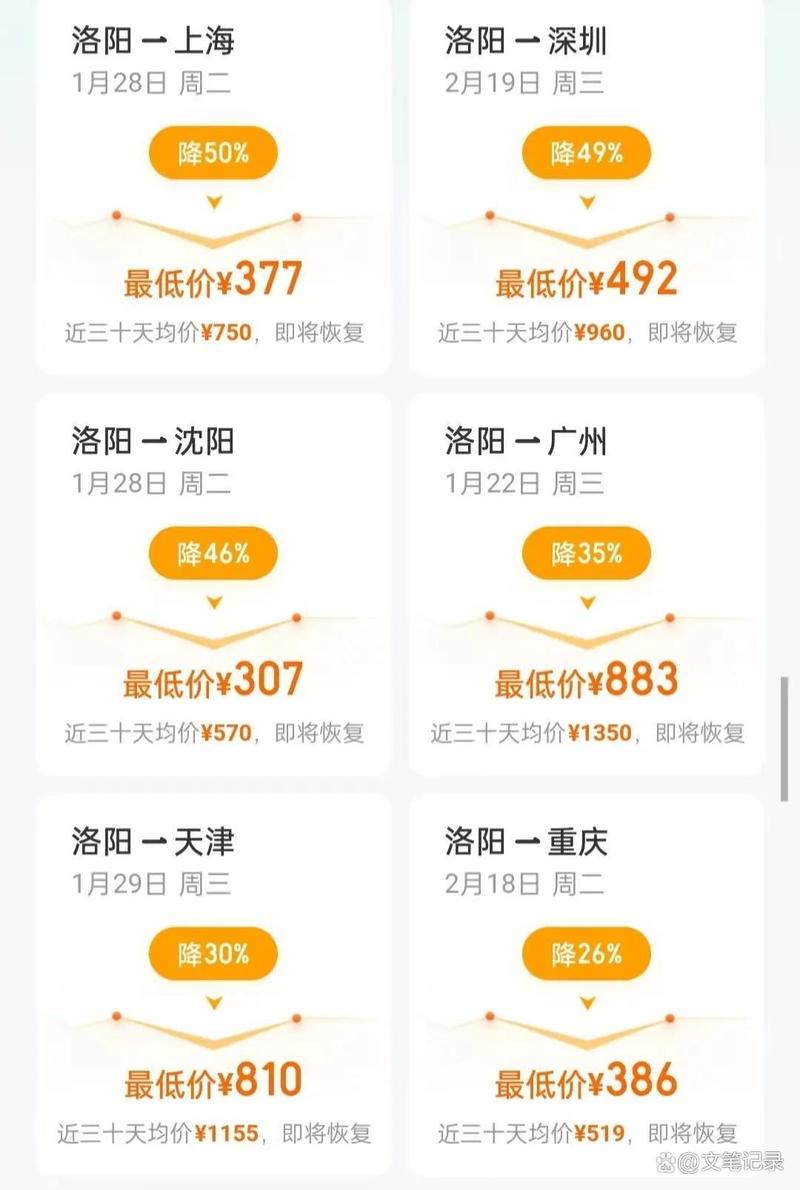
Task: Click the down arrow under the 降35% badge
Action: click(x=586, y=601)
